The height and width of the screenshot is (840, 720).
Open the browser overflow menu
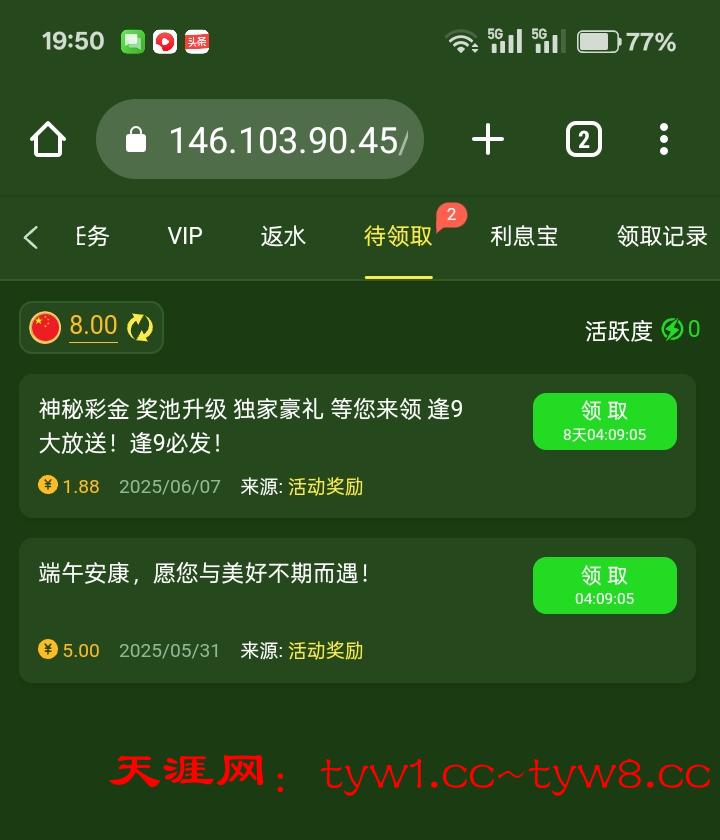click(x=664, y=140)
